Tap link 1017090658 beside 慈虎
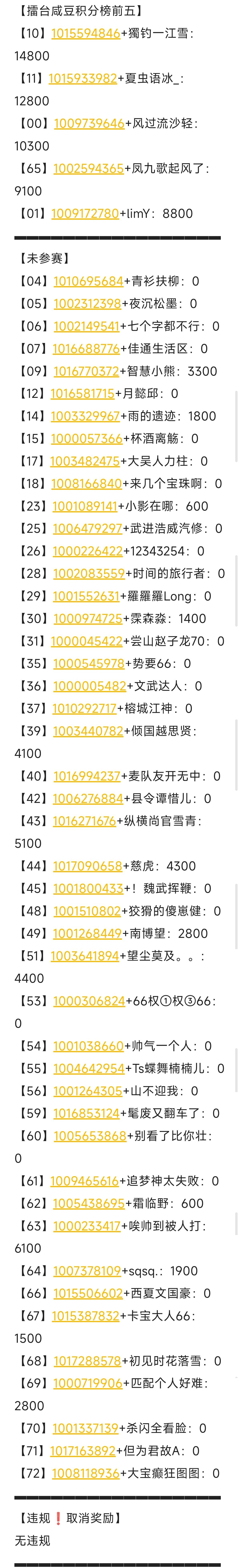The height and width of the screenshot is (1568, 240). click(x=87, y=866)
